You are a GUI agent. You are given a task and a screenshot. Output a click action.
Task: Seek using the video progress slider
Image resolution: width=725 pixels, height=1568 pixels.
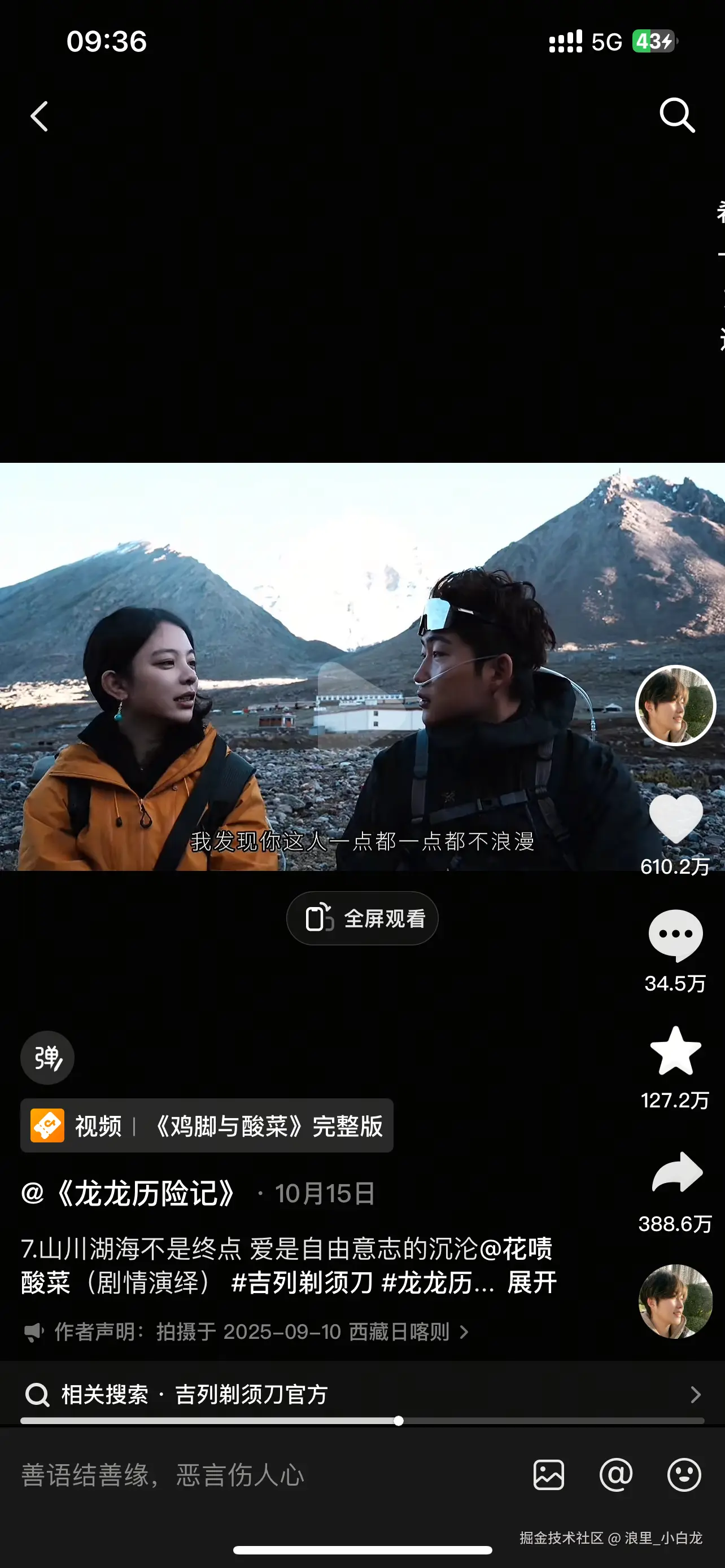tap(399, 1420)
